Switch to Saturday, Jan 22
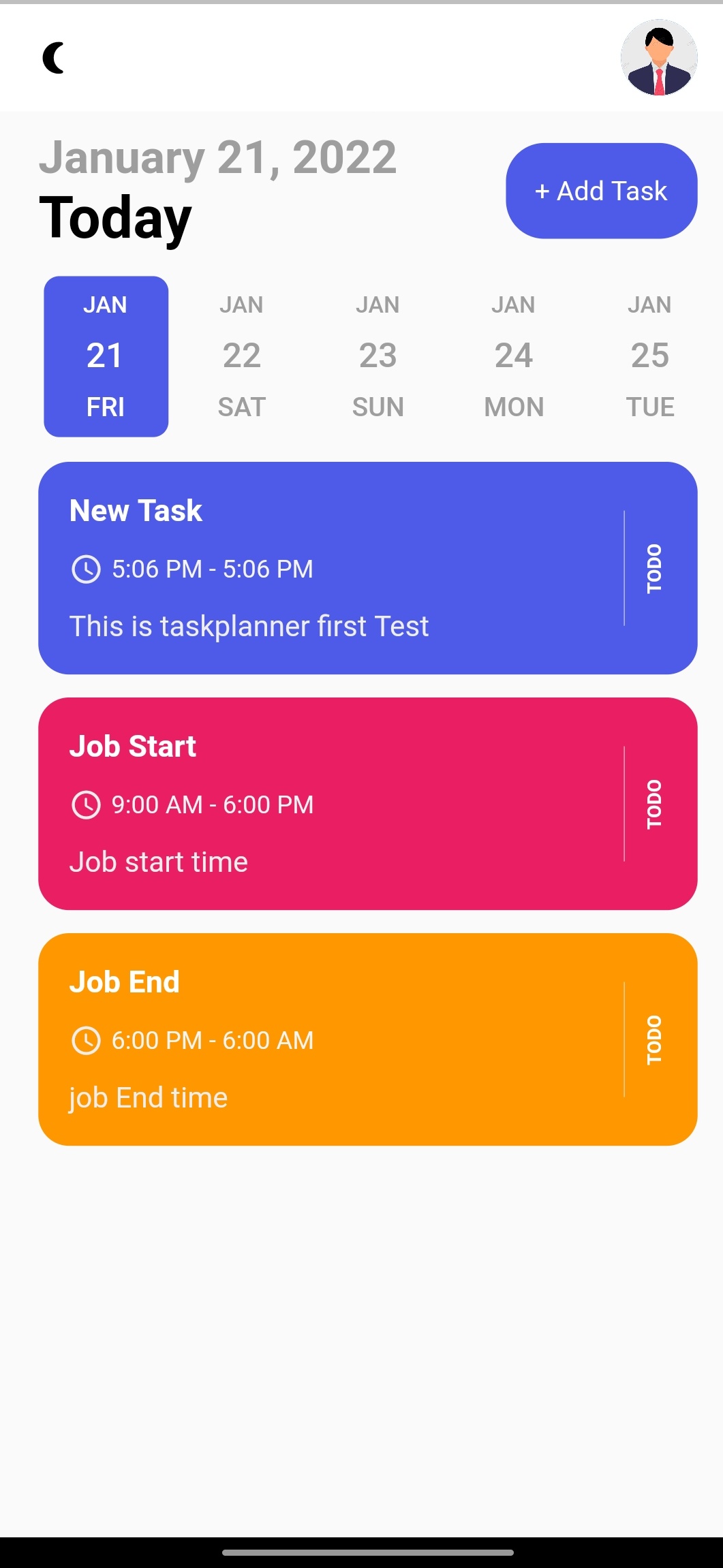 click(x=242, y=356)
